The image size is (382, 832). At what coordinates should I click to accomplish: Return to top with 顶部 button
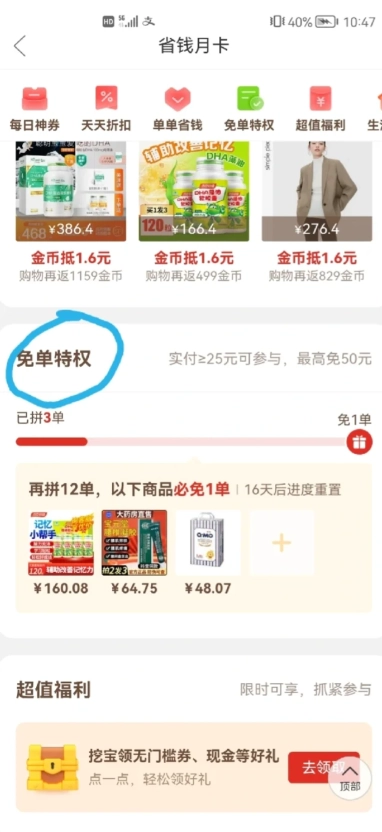point(350,778)
